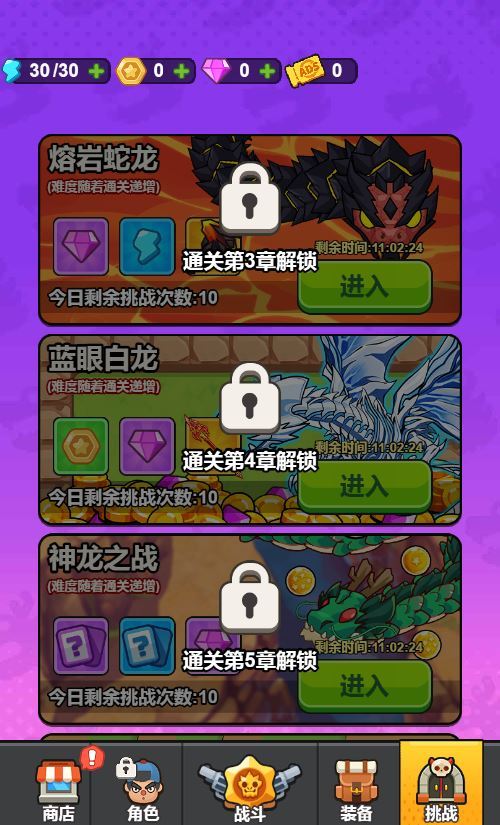This screenshot has width=500, height=825.
Task: Tap the gold coin reward in 蓝眼白龙 card
Action: tap(81, 446)
